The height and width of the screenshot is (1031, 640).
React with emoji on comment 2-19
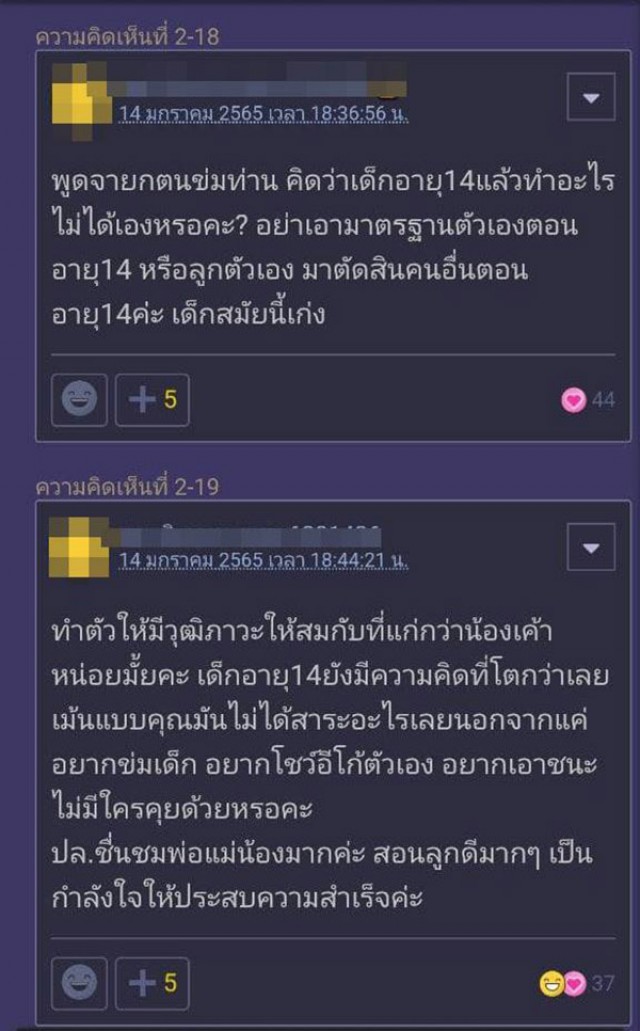point(80,983)
